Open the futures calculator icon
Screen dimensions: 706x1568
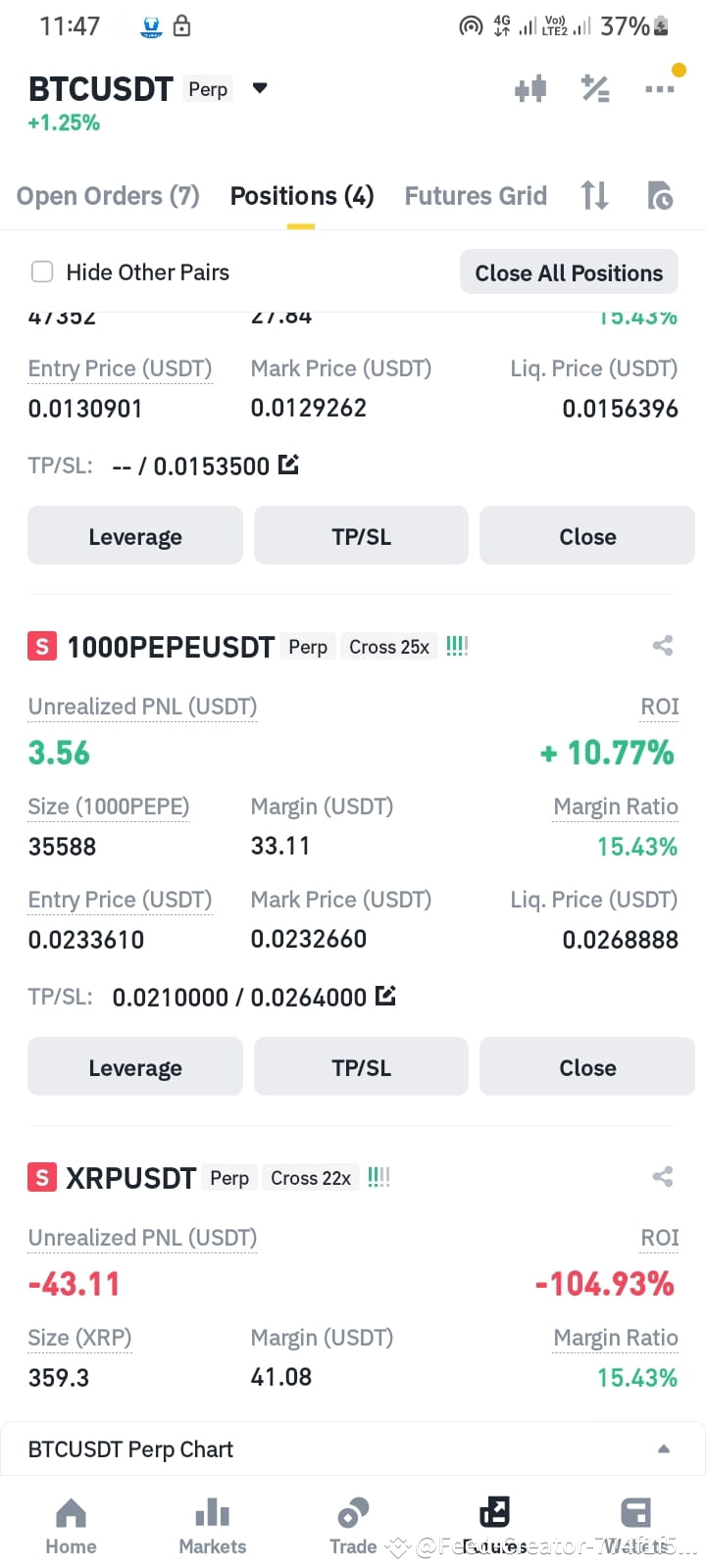595,88
